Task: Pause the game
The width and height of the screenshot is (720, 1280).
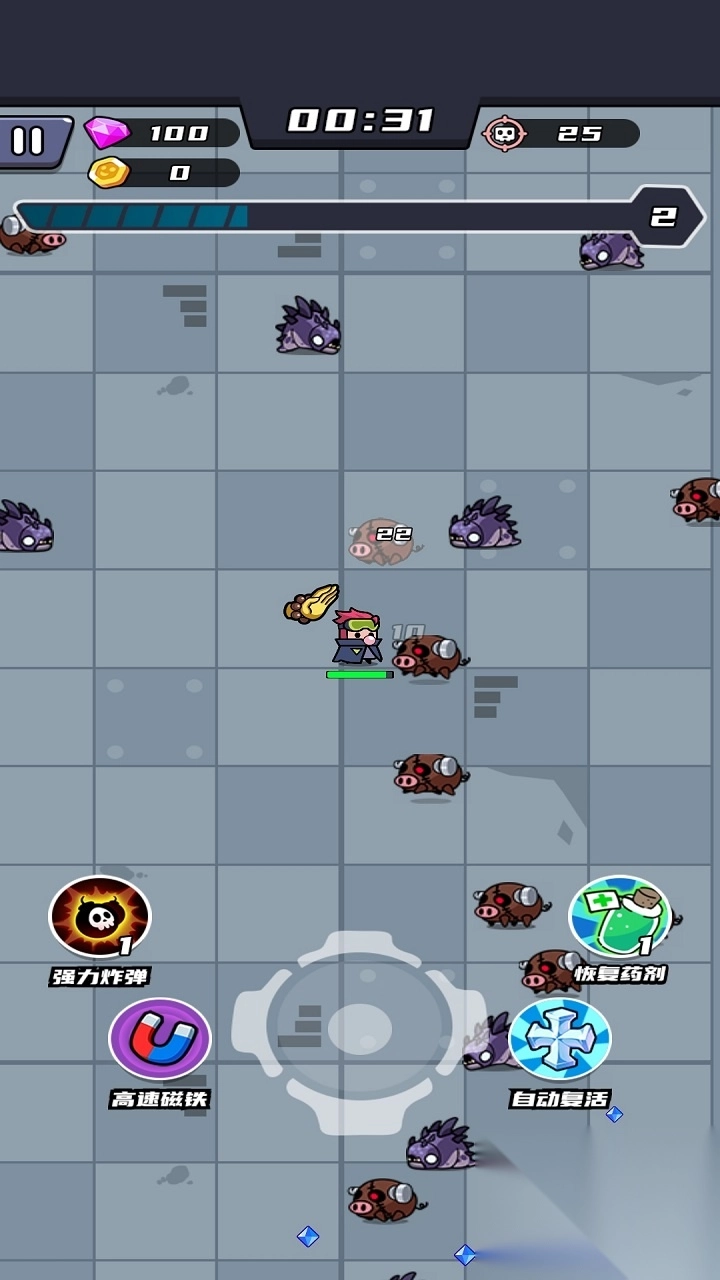Action: [x=30, y=141]
